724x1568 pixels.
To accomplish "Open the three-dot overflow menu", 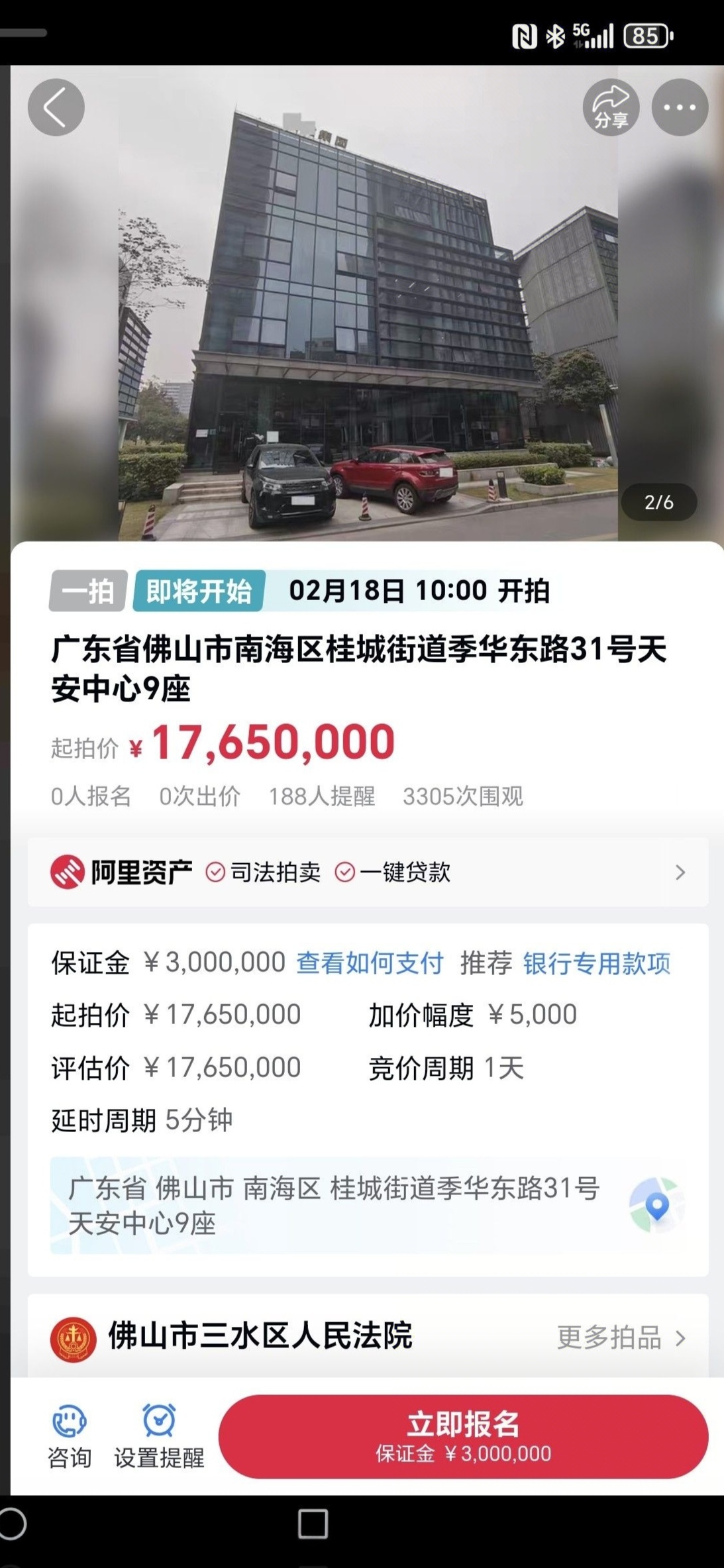I will coord(680,107).
